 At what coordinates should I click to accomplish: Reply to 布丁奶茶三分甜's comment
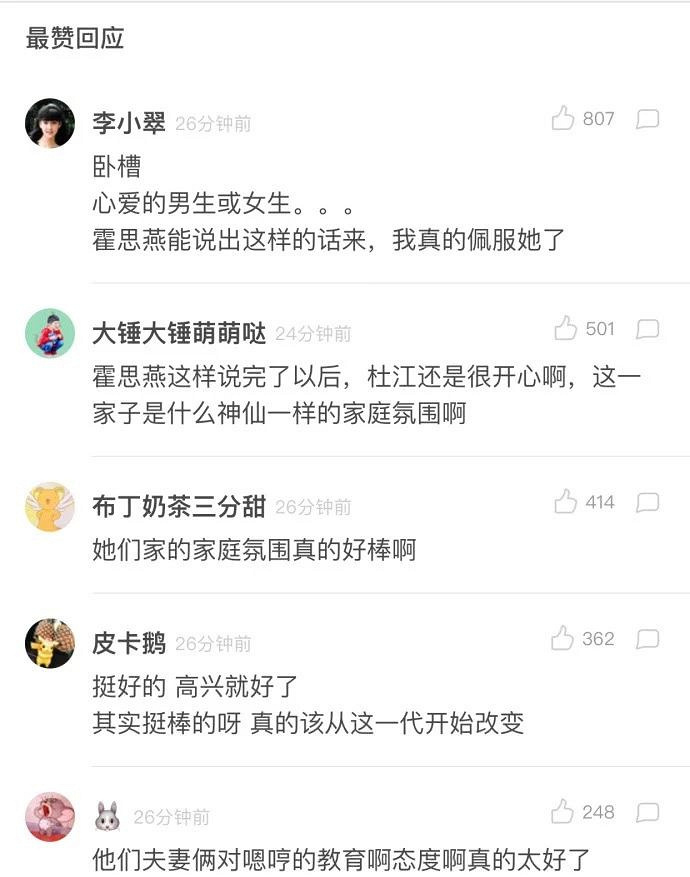pyautogui.click(x=648, y=502)
